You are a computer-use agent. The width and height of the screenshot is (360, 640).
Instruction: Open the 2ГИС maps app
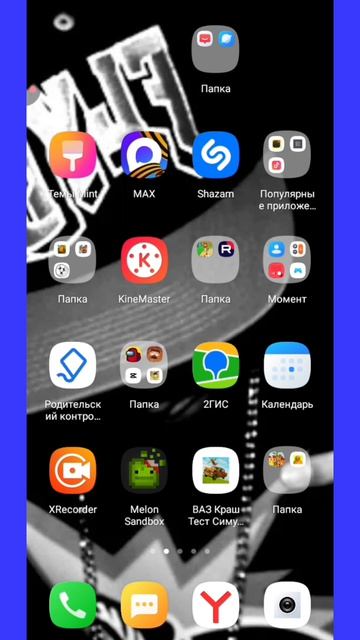pos(216,365)
